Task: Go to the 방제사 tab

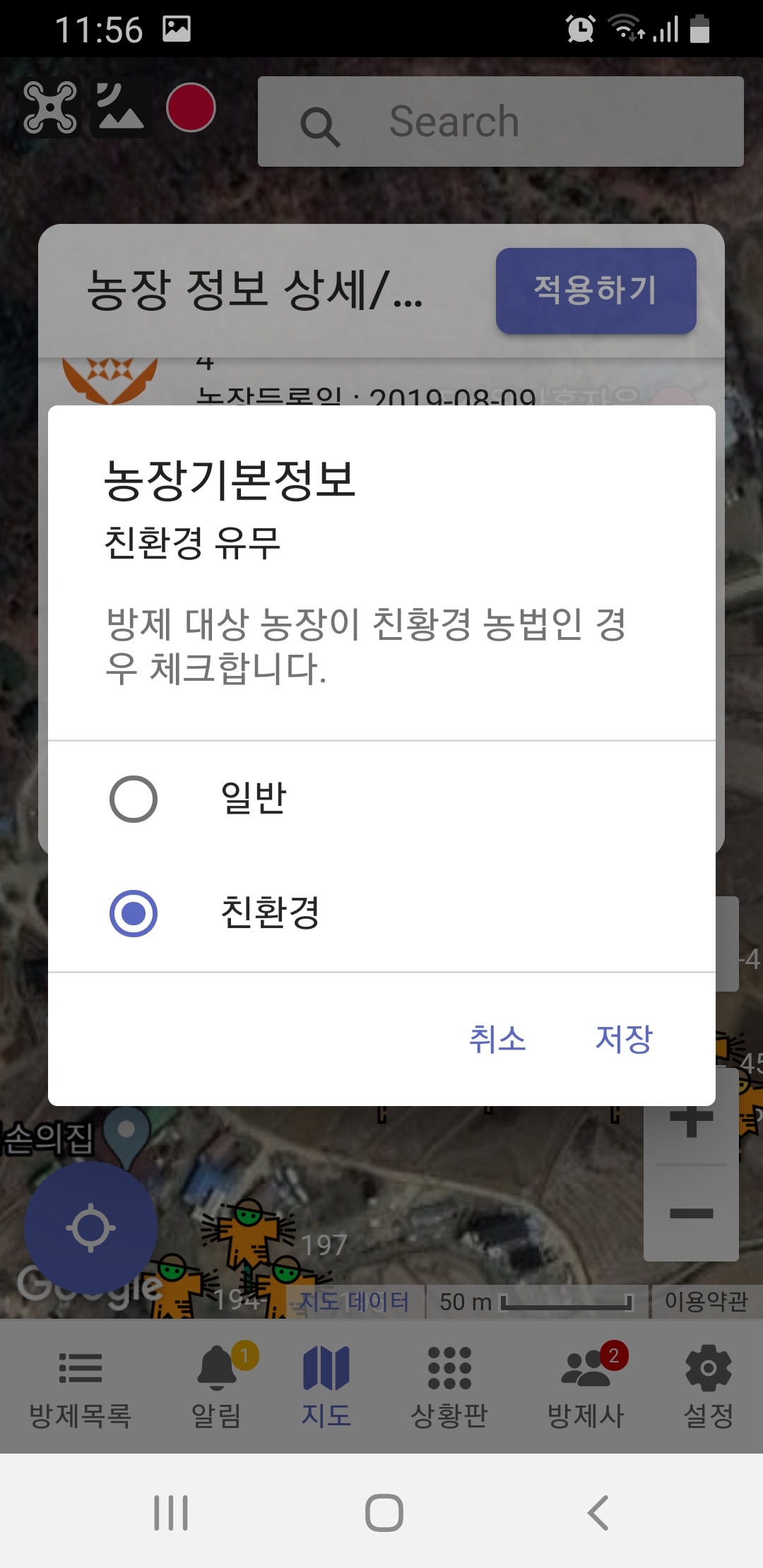Action: coord(586,1387)
